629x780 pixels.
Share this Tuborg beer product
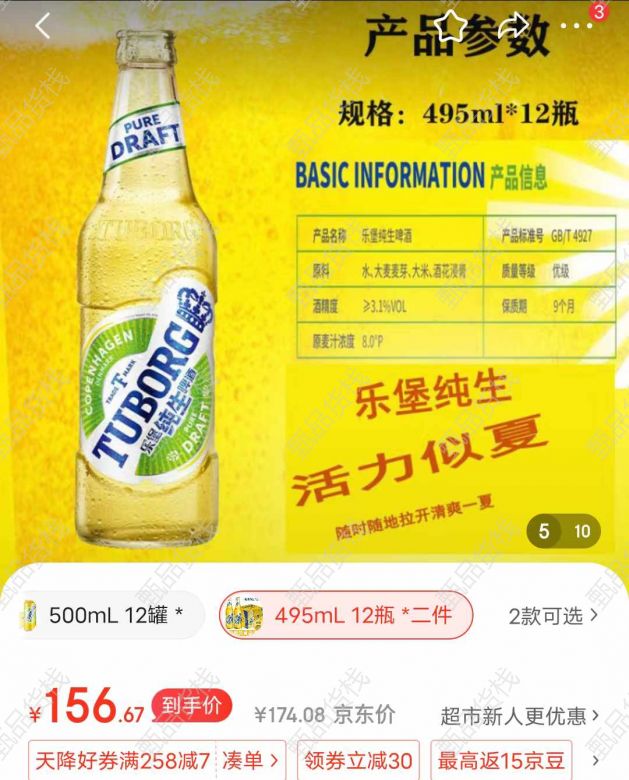tap(513, 27)
